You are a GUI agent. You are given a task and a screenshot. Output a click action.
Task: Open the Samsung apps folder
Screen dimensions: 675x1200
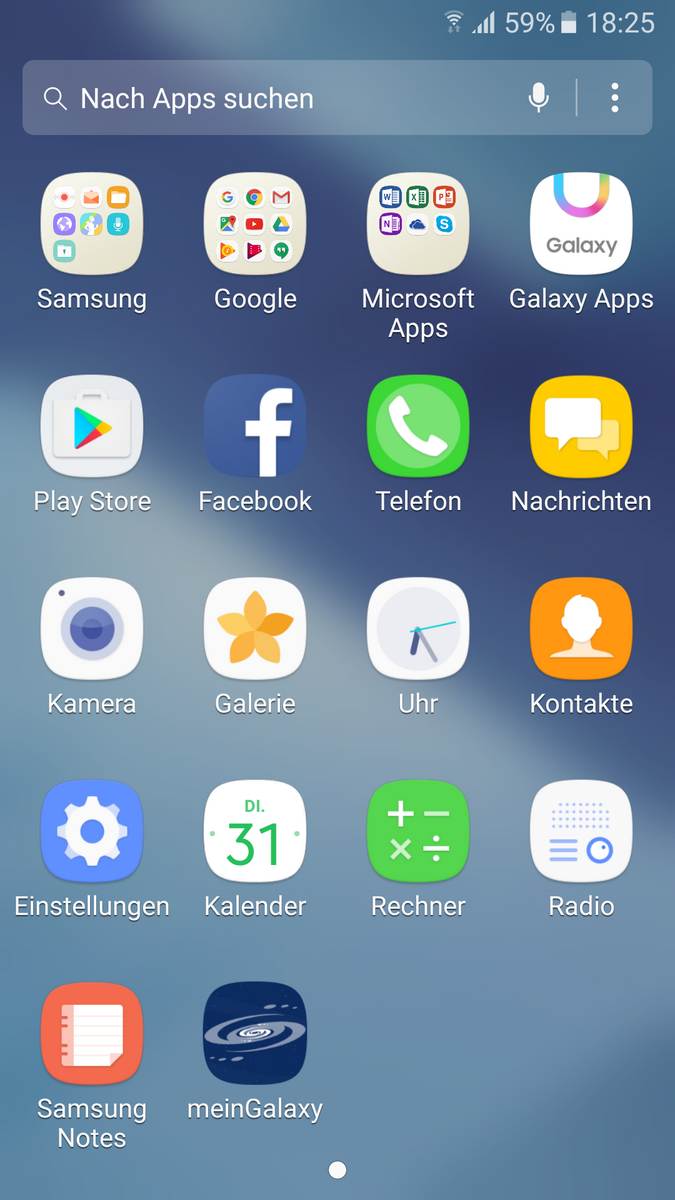point(92,224)
